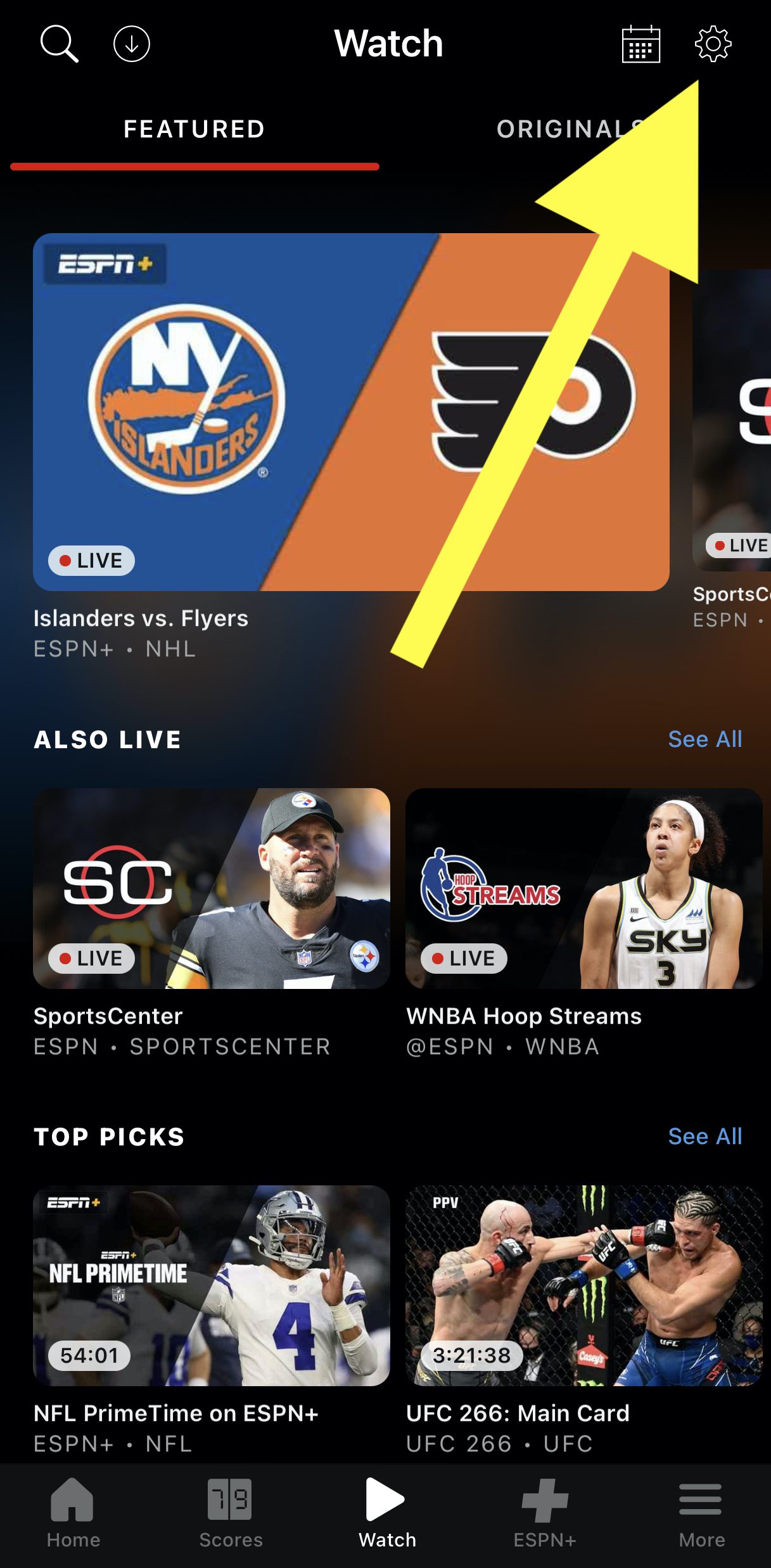Watch the UFC 266: Main Card replay

pos(583,1286)
